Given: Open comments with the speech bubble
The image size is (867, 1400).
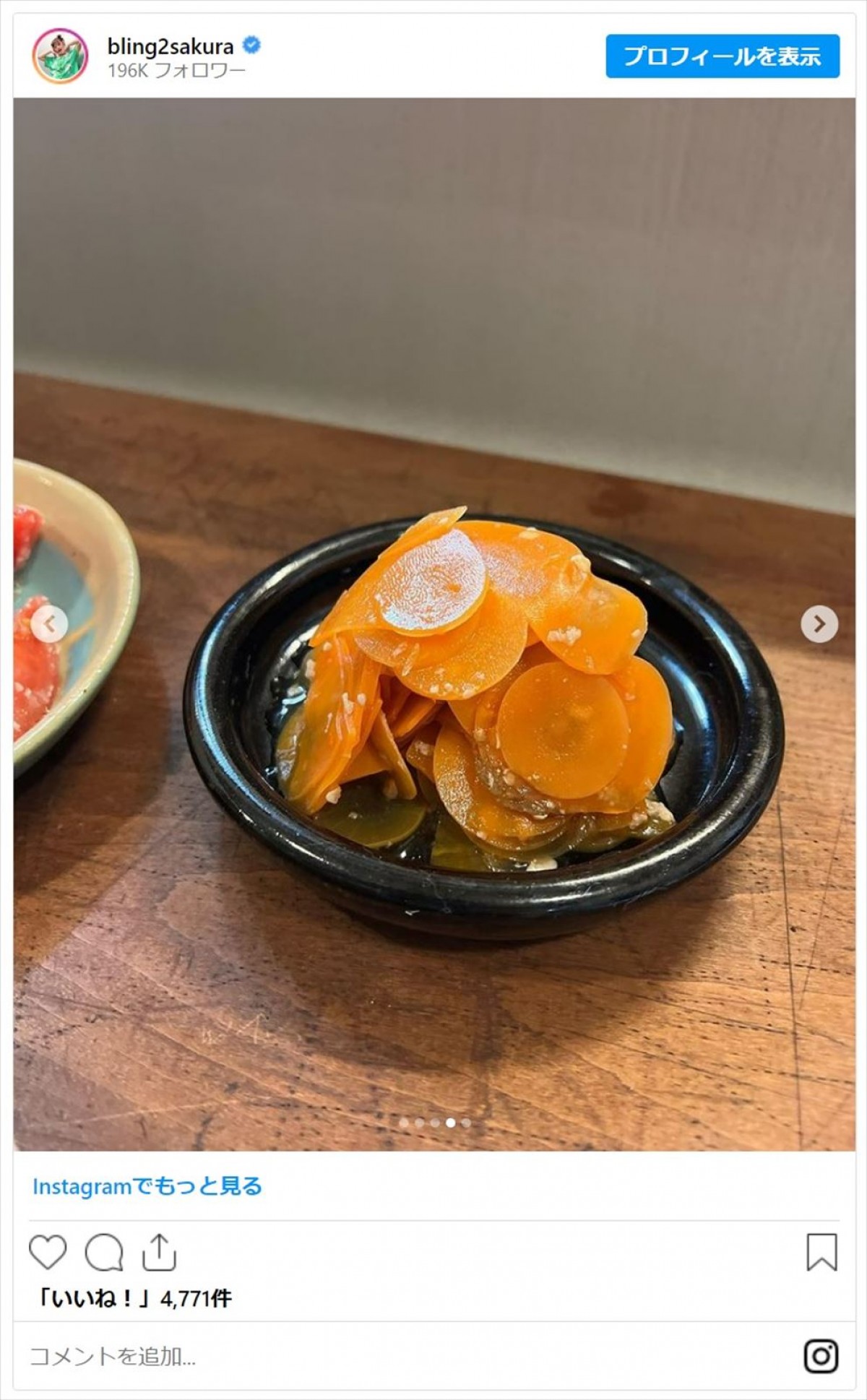Looking at the screenshot, I should [104, 1252].
